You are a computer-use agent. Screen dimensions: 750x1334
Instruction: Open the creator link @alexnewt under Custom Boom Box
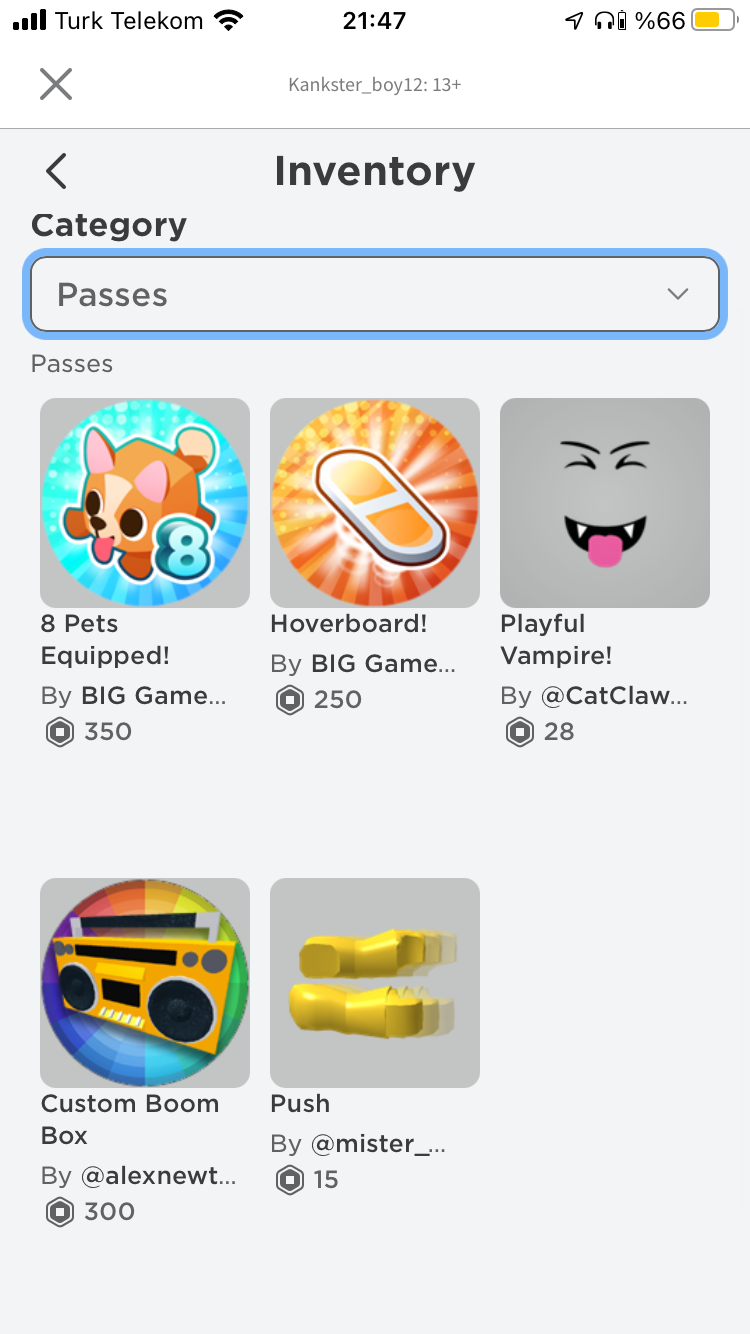[x=158, y=1176]
